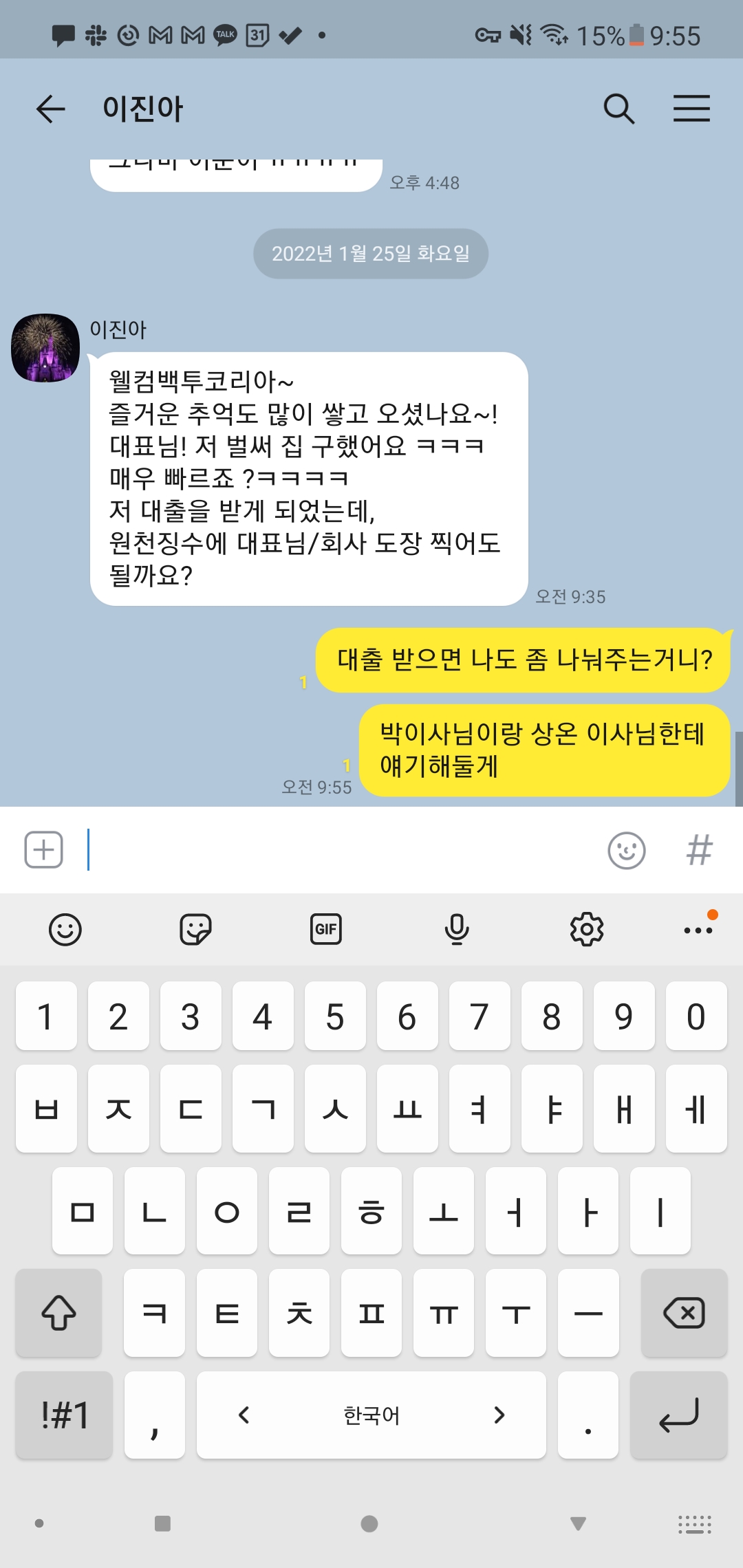Open keyboard sticker panel
Image resolution: width=743 pixels, height=1568 pixels.
[195, 930]
